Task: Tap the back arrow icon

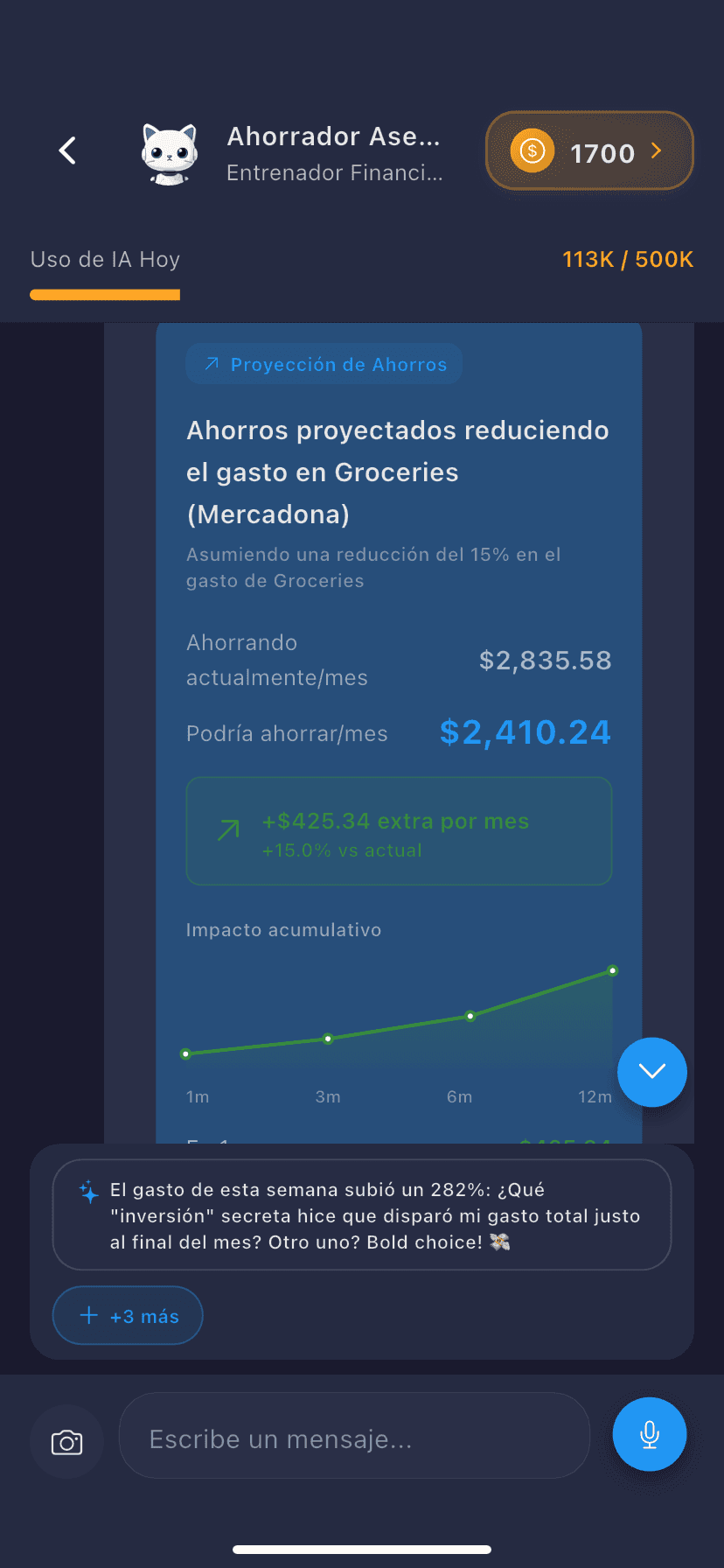Action: tap(67, 150)
